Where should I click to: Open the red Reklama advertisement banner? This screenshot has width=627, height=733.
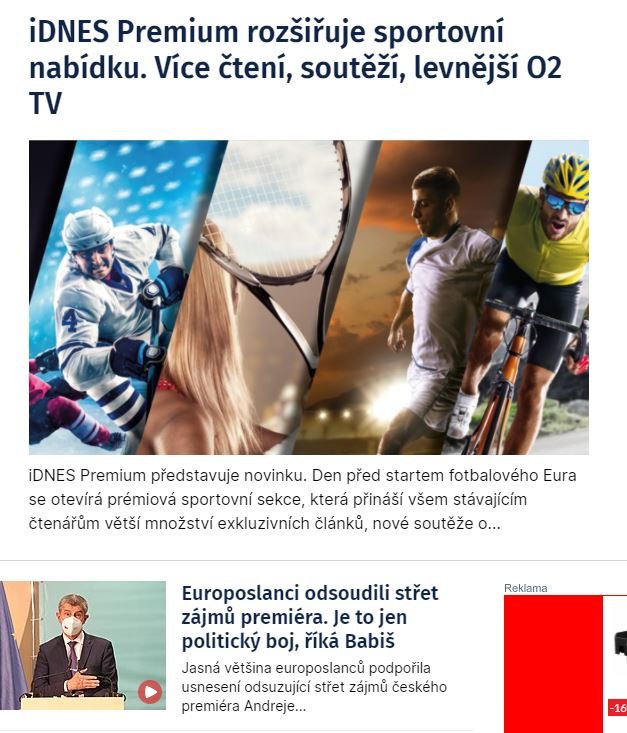(x=565, y=665)
